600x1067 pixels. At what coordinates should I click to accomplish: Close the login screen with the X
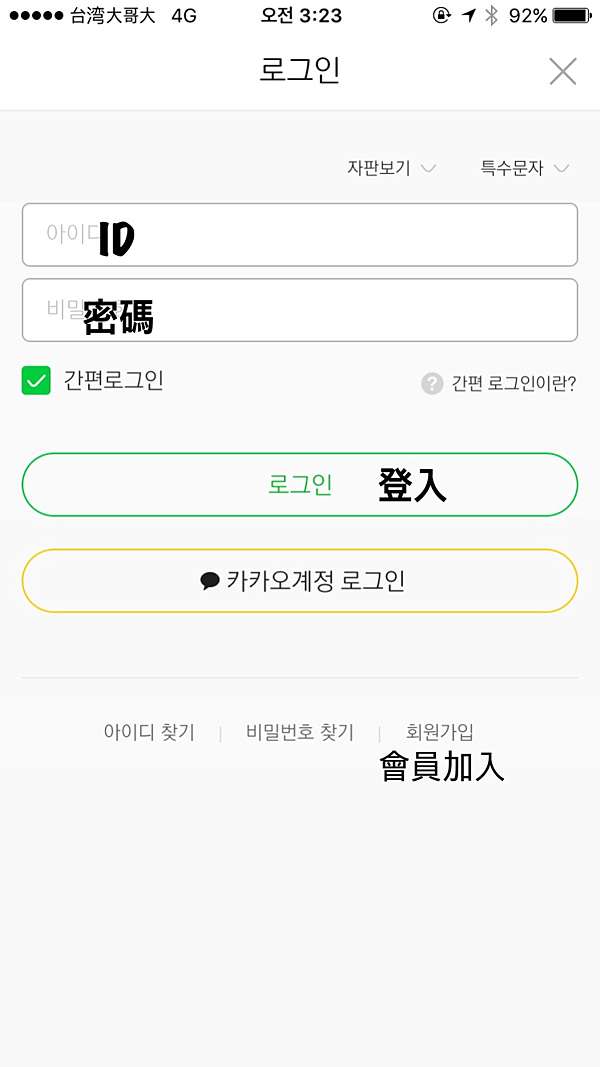tap(563, 71)
